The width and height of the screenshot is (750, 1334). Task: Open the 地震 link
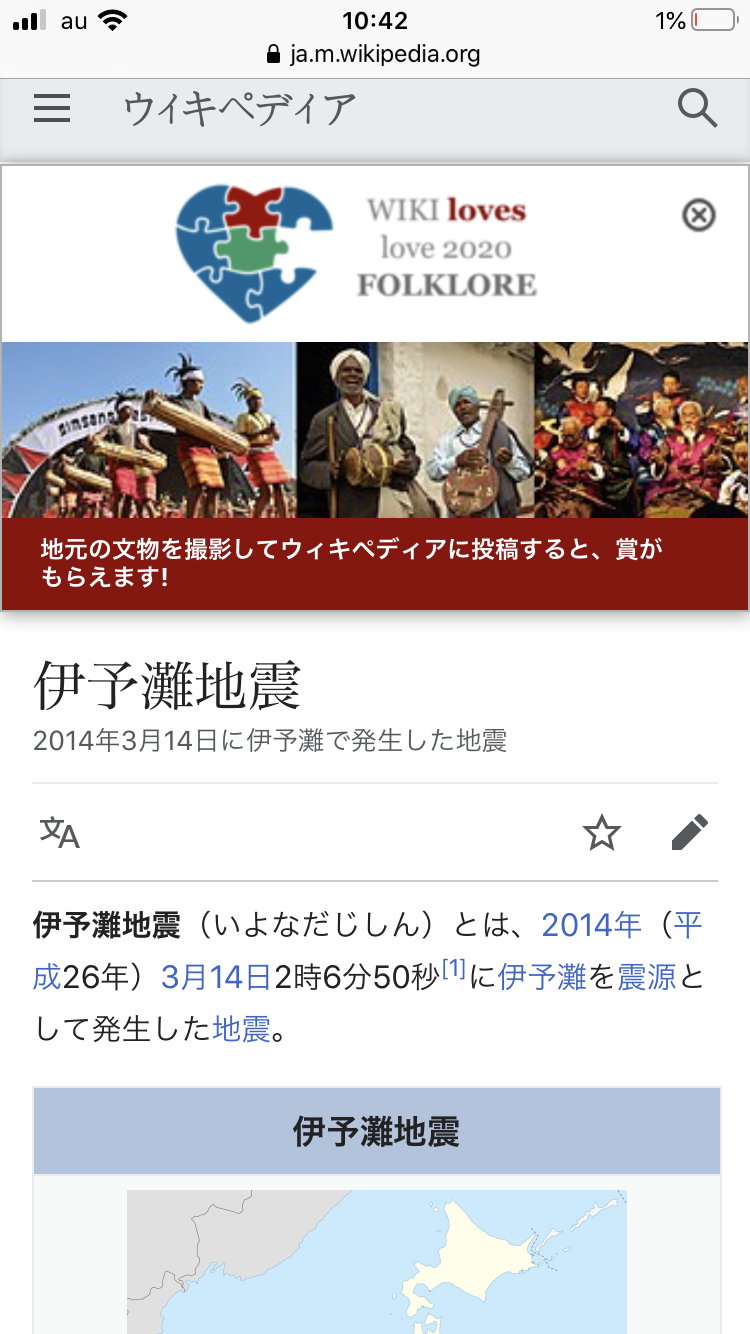click(x=241, y=1029)
